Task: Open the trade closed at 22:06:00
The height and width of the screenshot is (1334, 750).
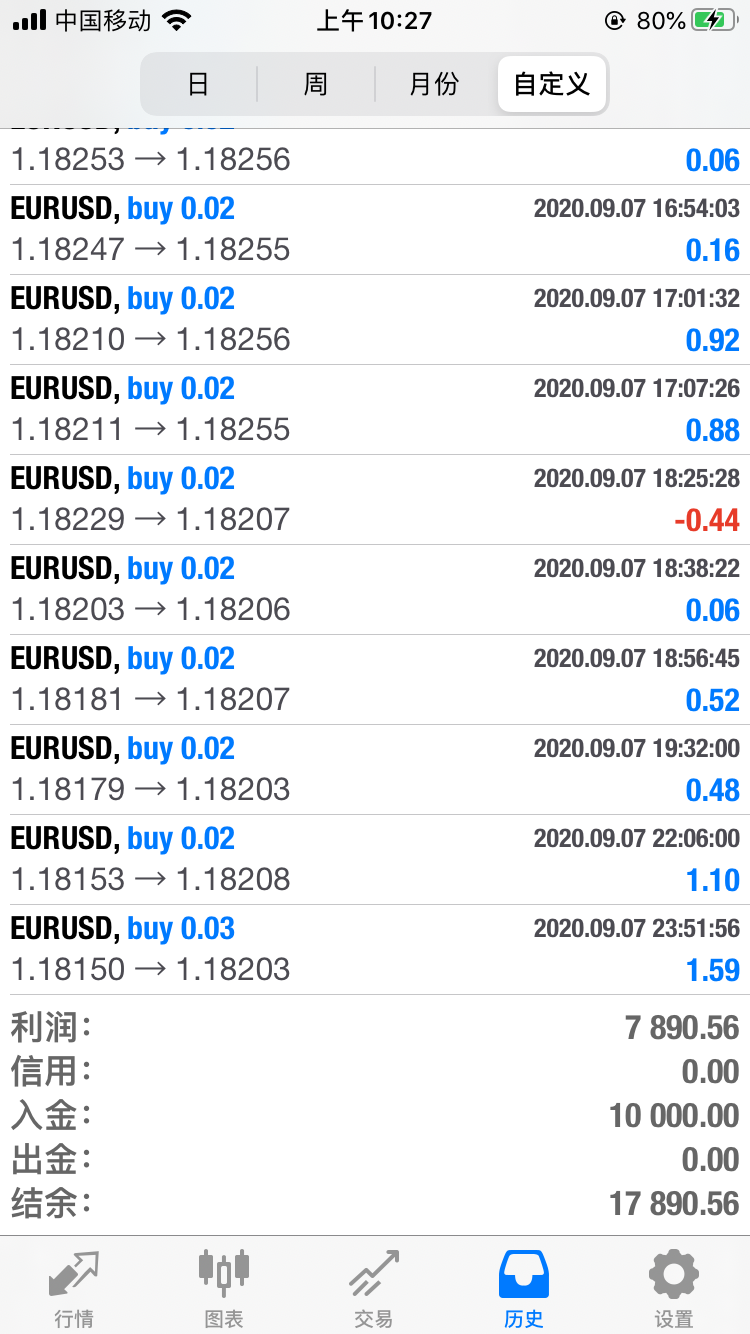Action: 375,860
